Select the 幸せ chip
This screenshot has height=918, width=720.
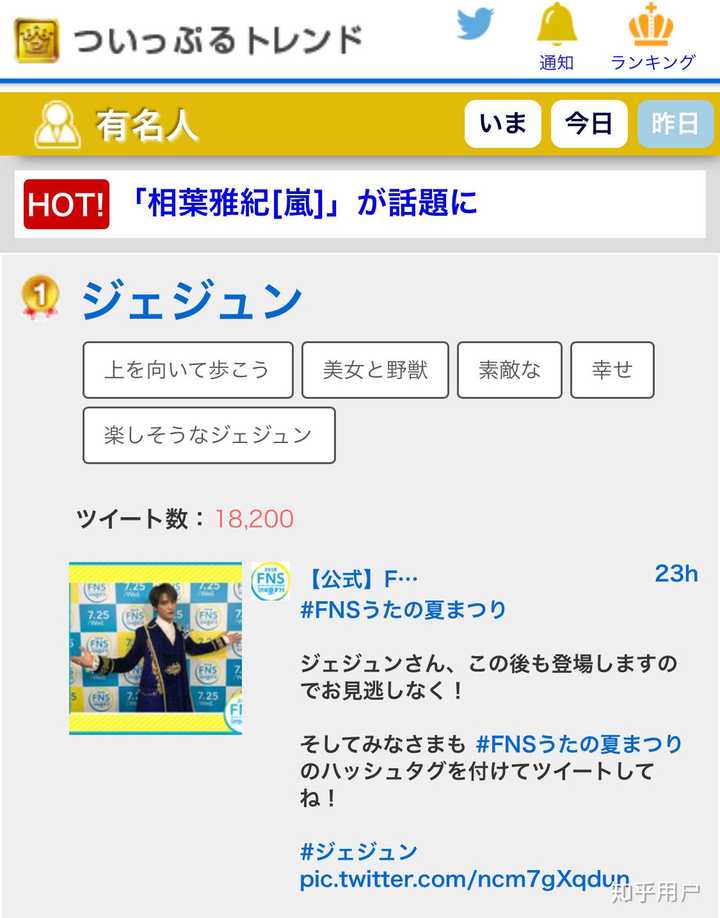point(612,370)
